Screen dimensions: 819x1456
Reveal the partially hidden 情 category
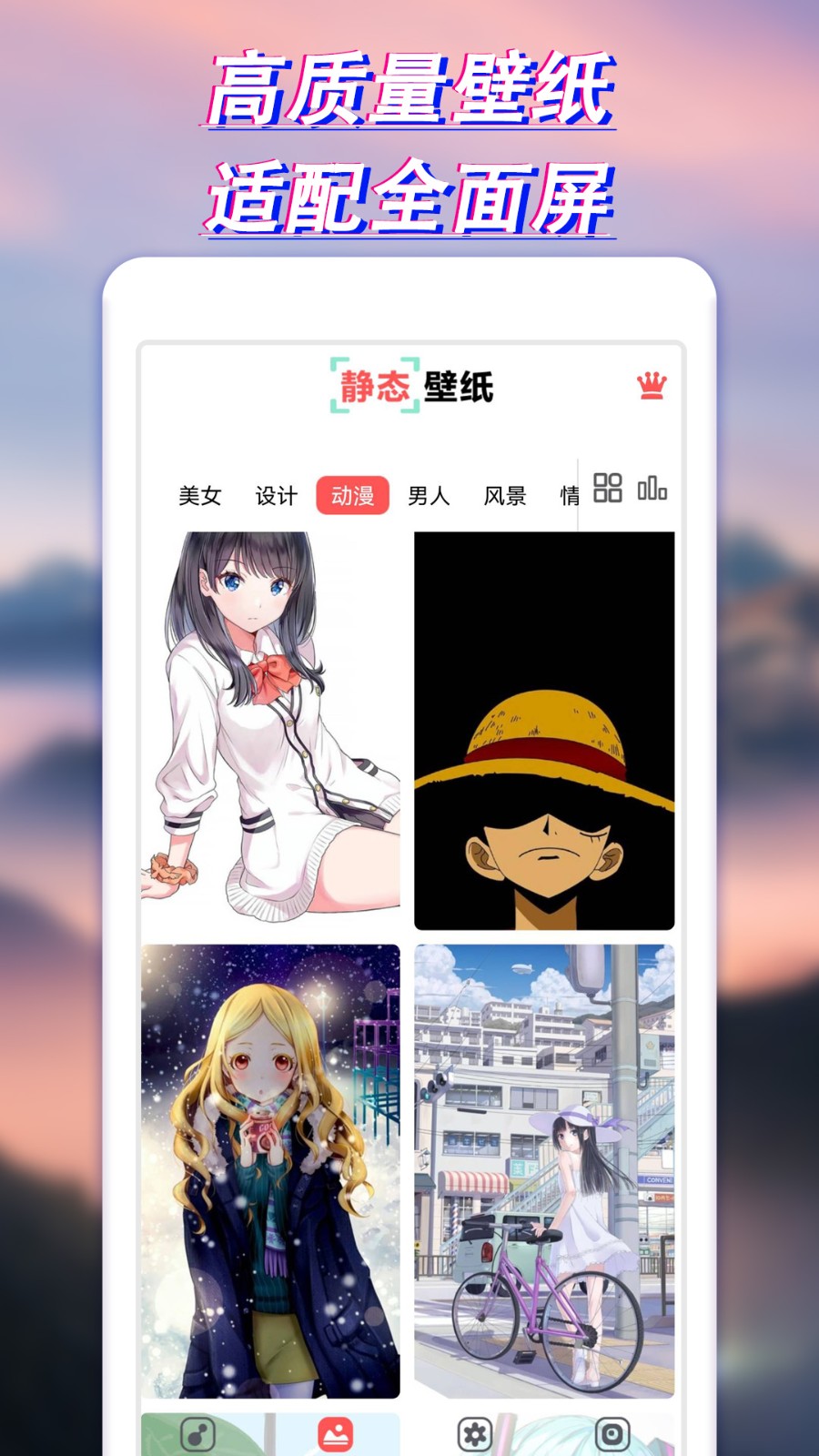[x=569, y=496]
